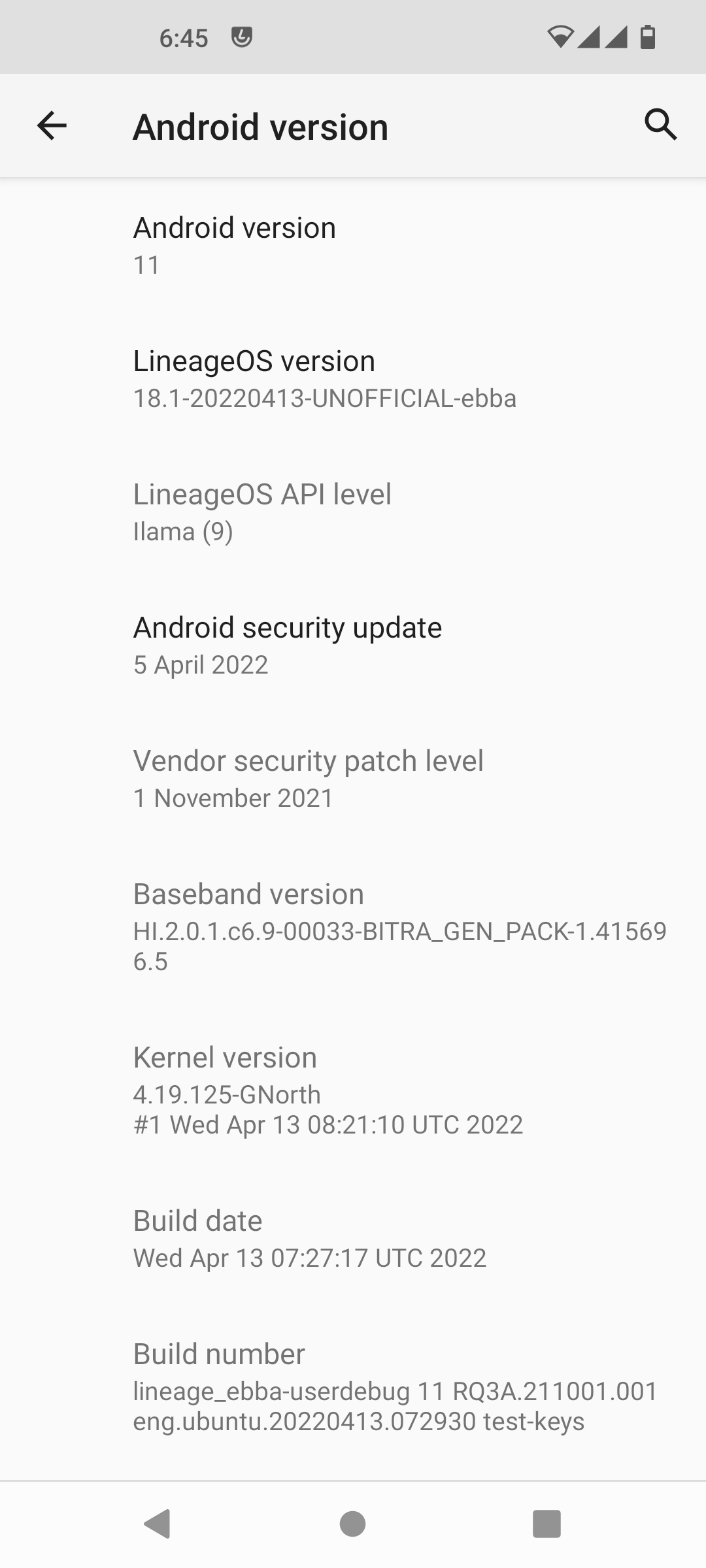Viewport: 706px width, 1568px height.
Task: Go back from Android version screen
Action: point(52,125)
